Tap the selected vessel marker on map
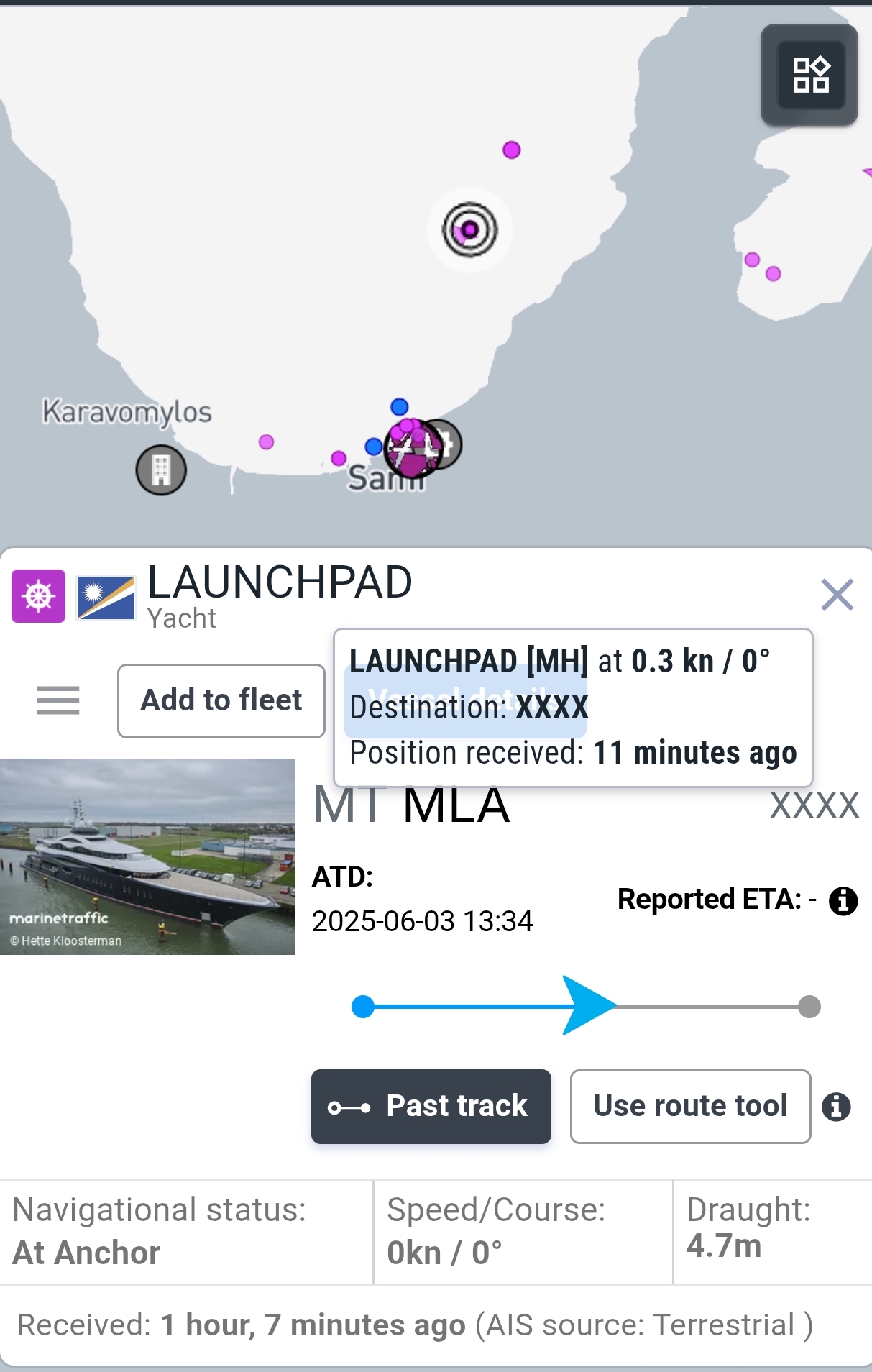The image size is (872, 1372). coord(469,230)
